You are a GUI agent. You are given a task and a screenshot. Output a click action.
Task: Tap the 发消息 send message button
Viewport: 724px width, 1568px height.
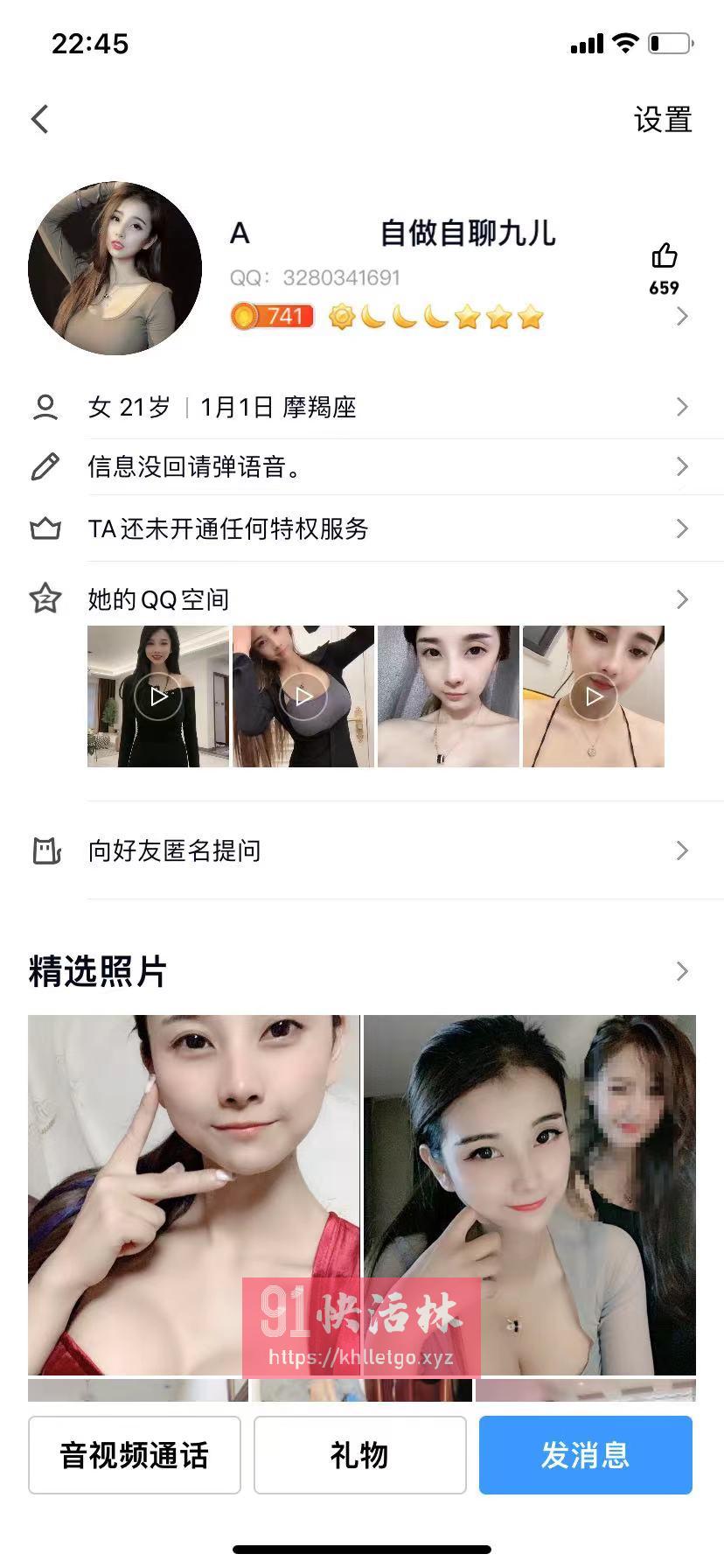[x=585, y=1454]
